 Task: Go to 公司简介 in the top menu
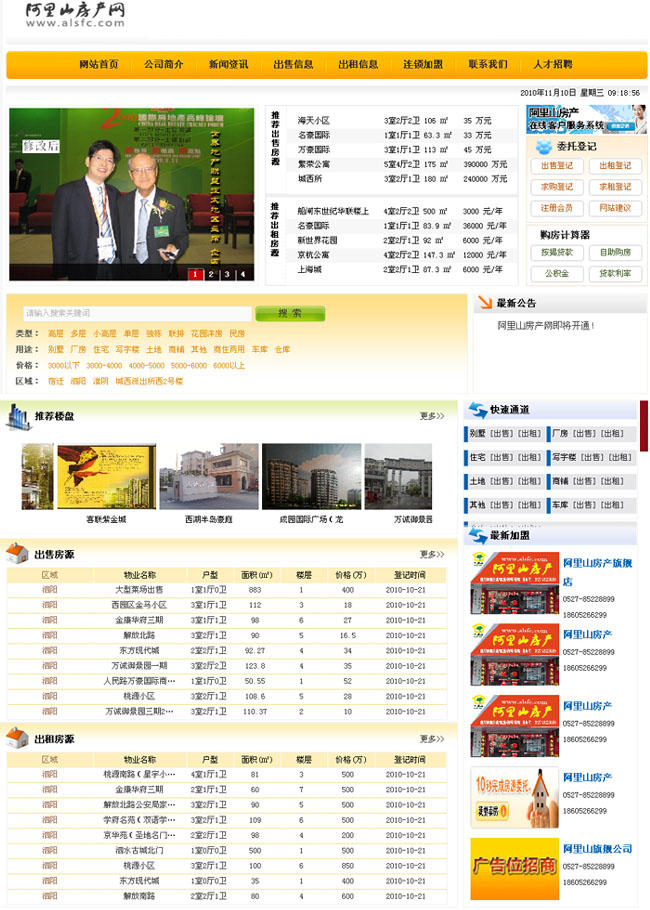(163, 64)
